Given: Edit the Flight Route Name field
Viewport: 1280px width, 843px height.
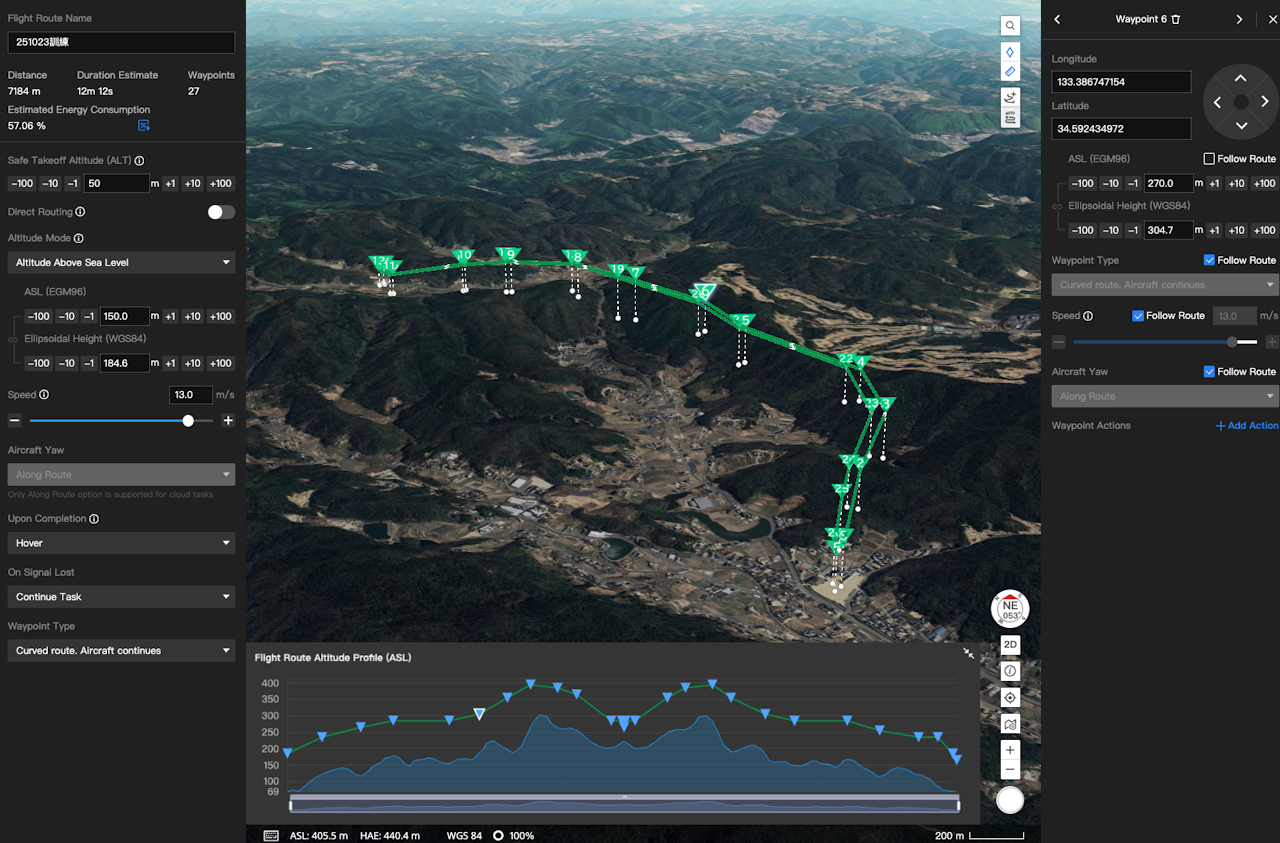Looking at the screenshot, I should (x=121, y=42).
